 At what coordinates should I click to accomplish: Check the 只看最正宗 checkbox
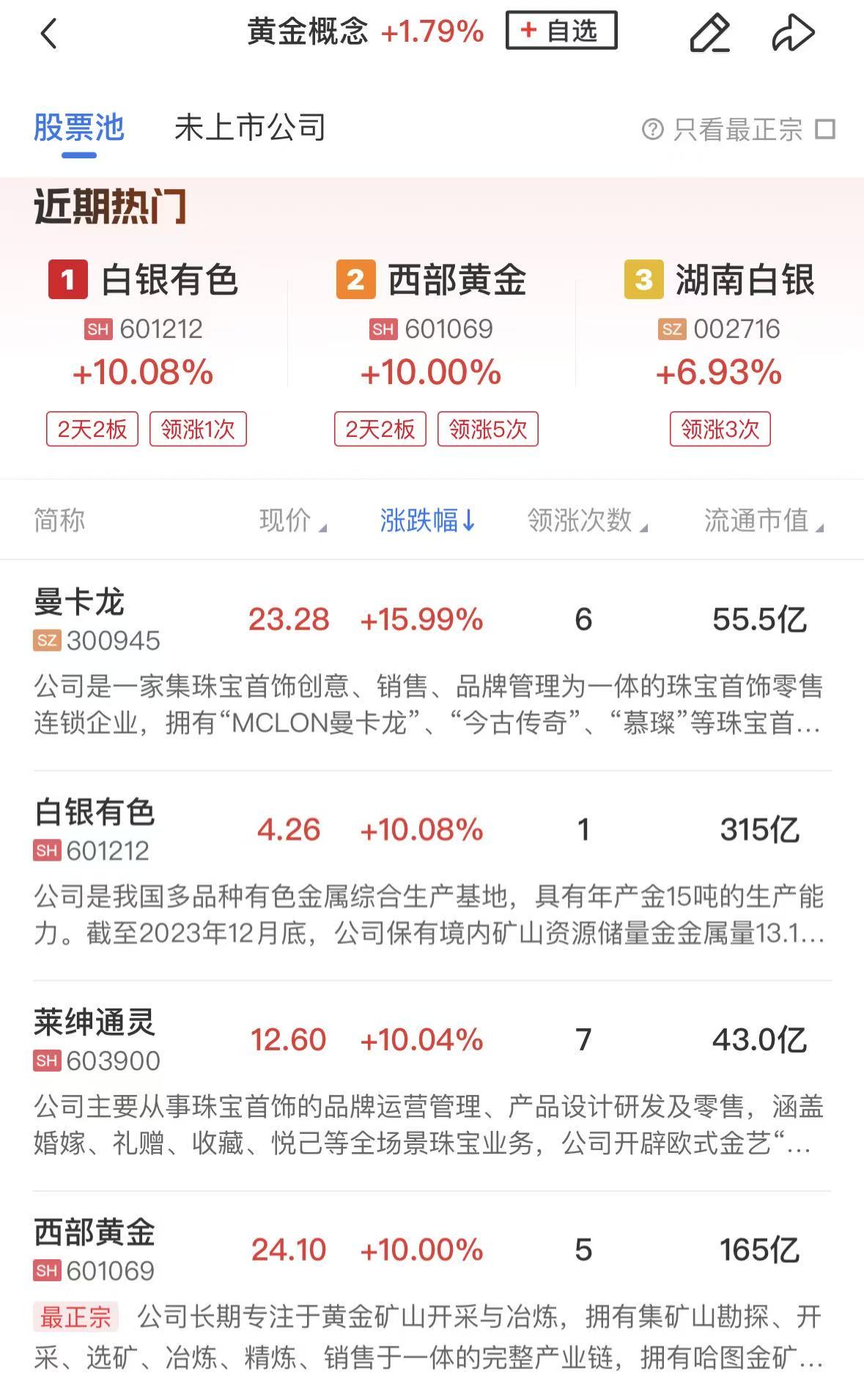[826, 130]
